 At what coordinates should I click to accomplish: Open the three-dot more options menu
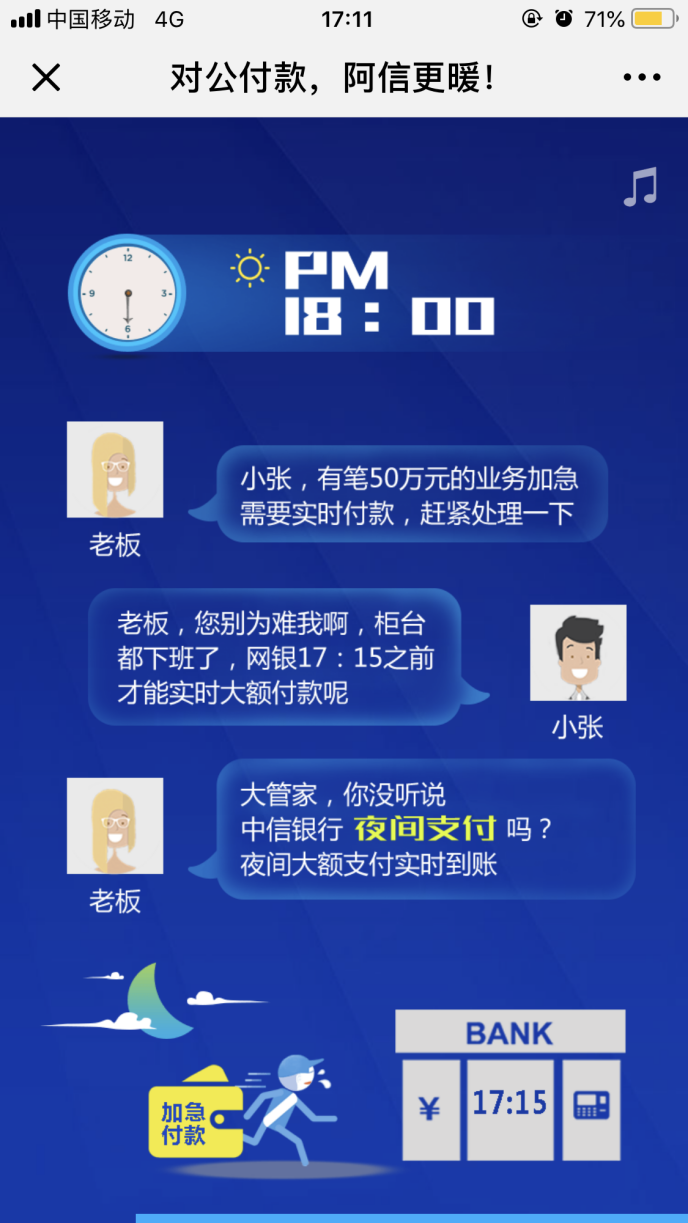tap(641, 77)
